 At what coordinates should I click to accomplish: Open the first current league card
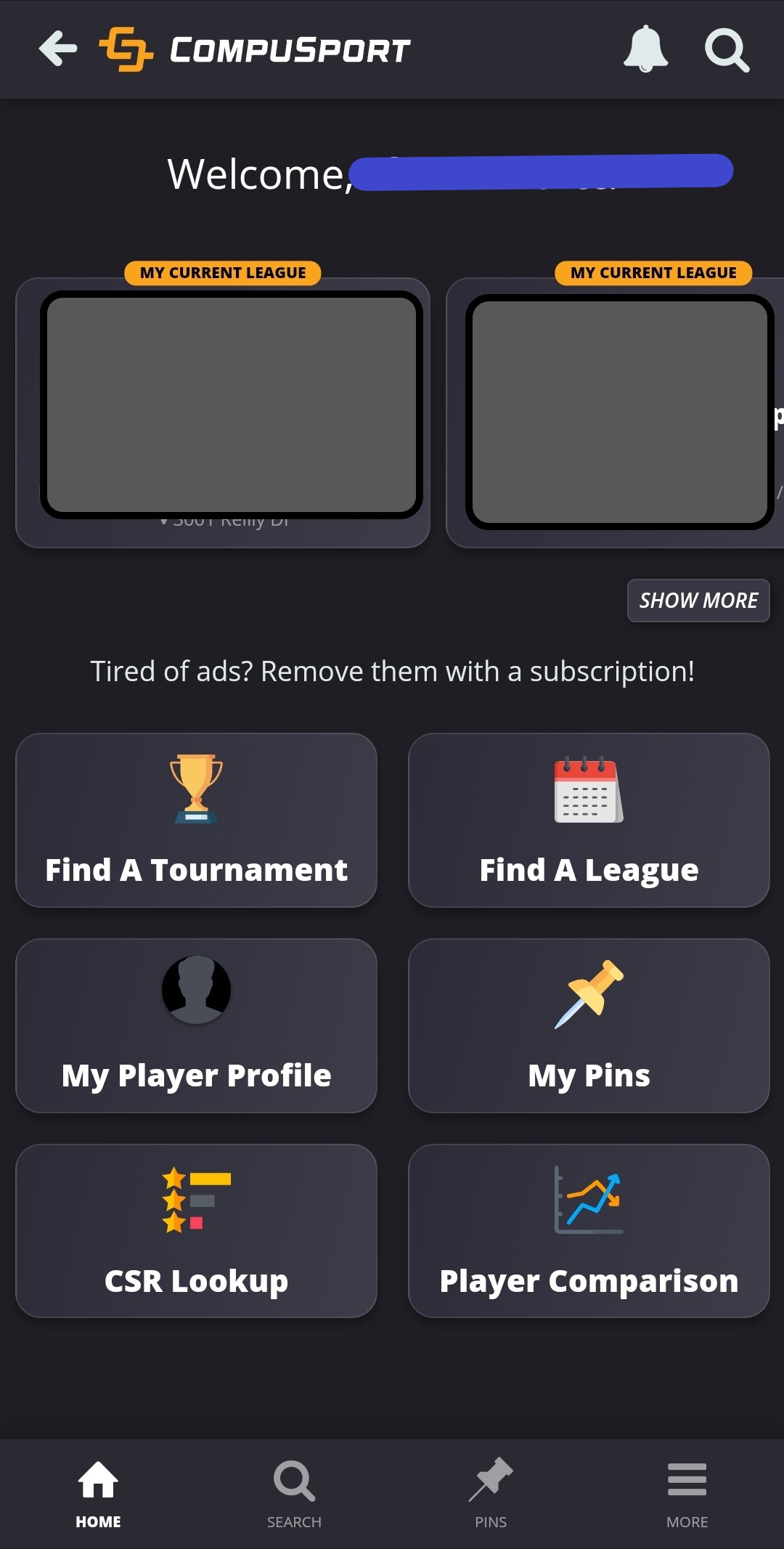coord(223,412)
